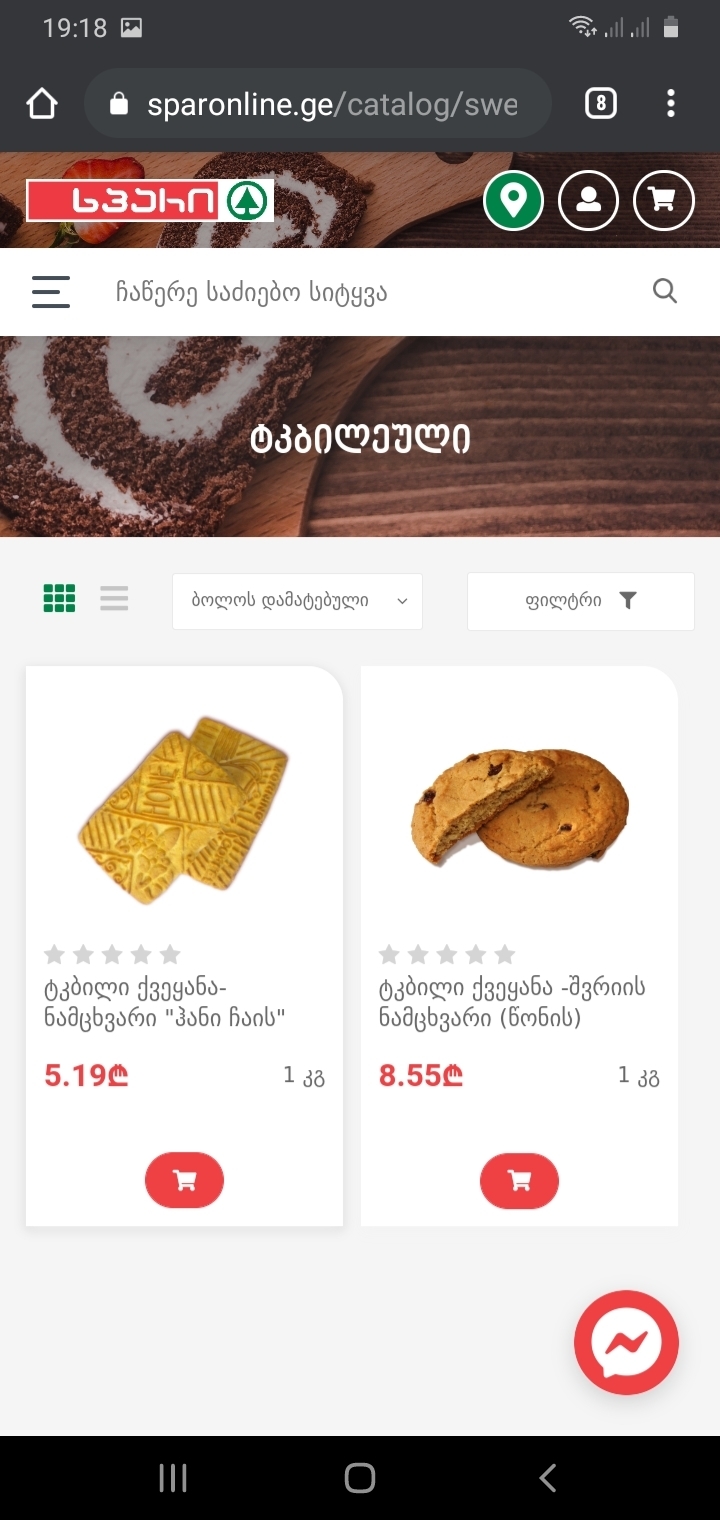Open the ფილტრი filter button
The height and width of the screenshot is (1520, 720).
(580, 601)
